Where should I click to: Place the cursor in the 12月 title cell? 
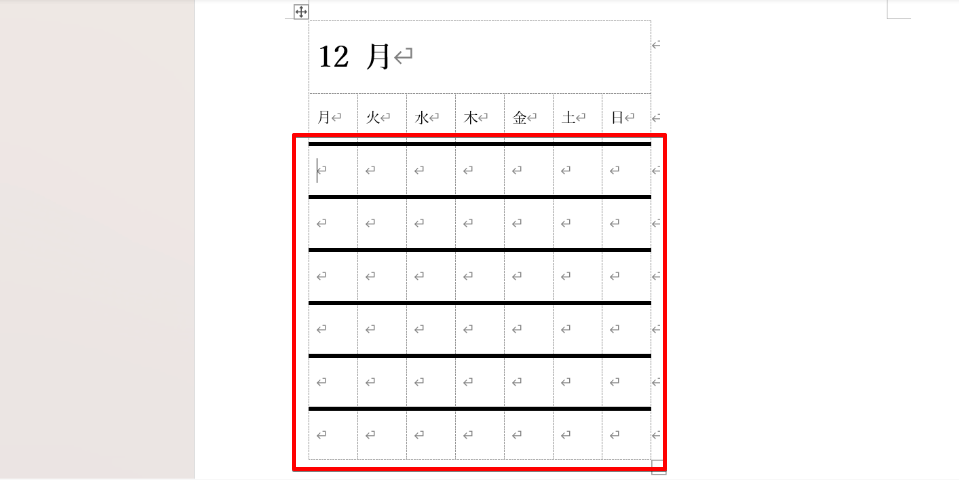pos(480,56)
